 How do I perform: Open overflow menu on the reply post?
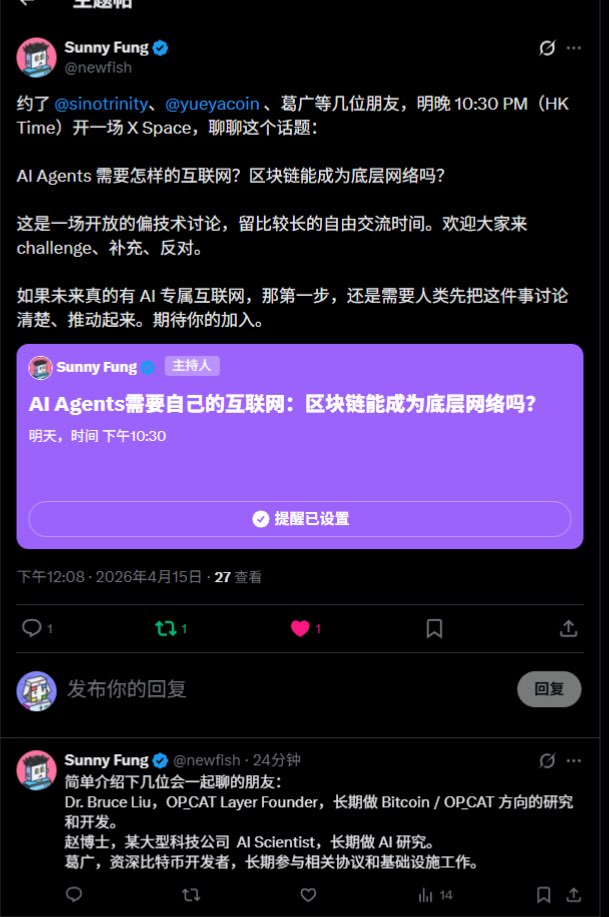[x=574, y=760]
